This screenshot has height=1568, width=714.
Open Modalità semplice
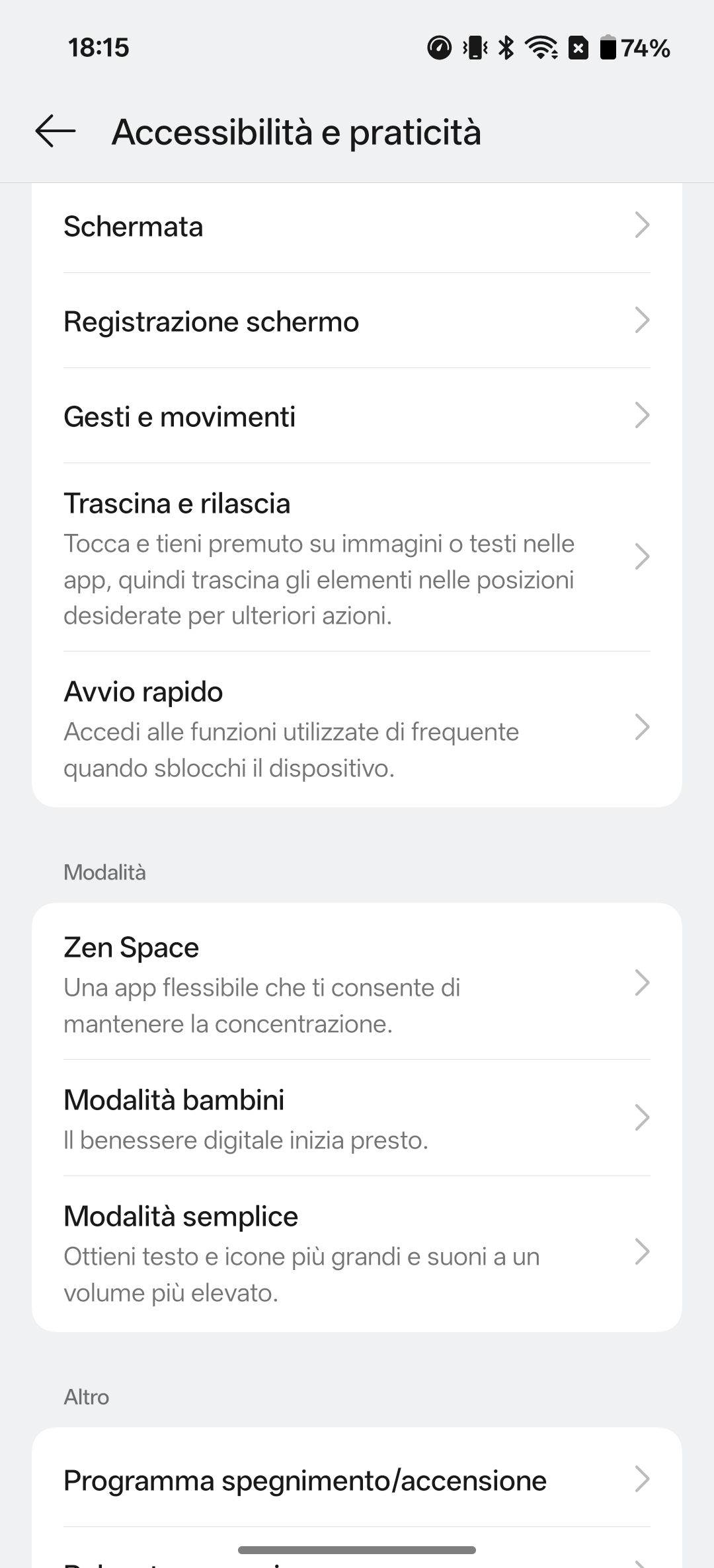357,1253
